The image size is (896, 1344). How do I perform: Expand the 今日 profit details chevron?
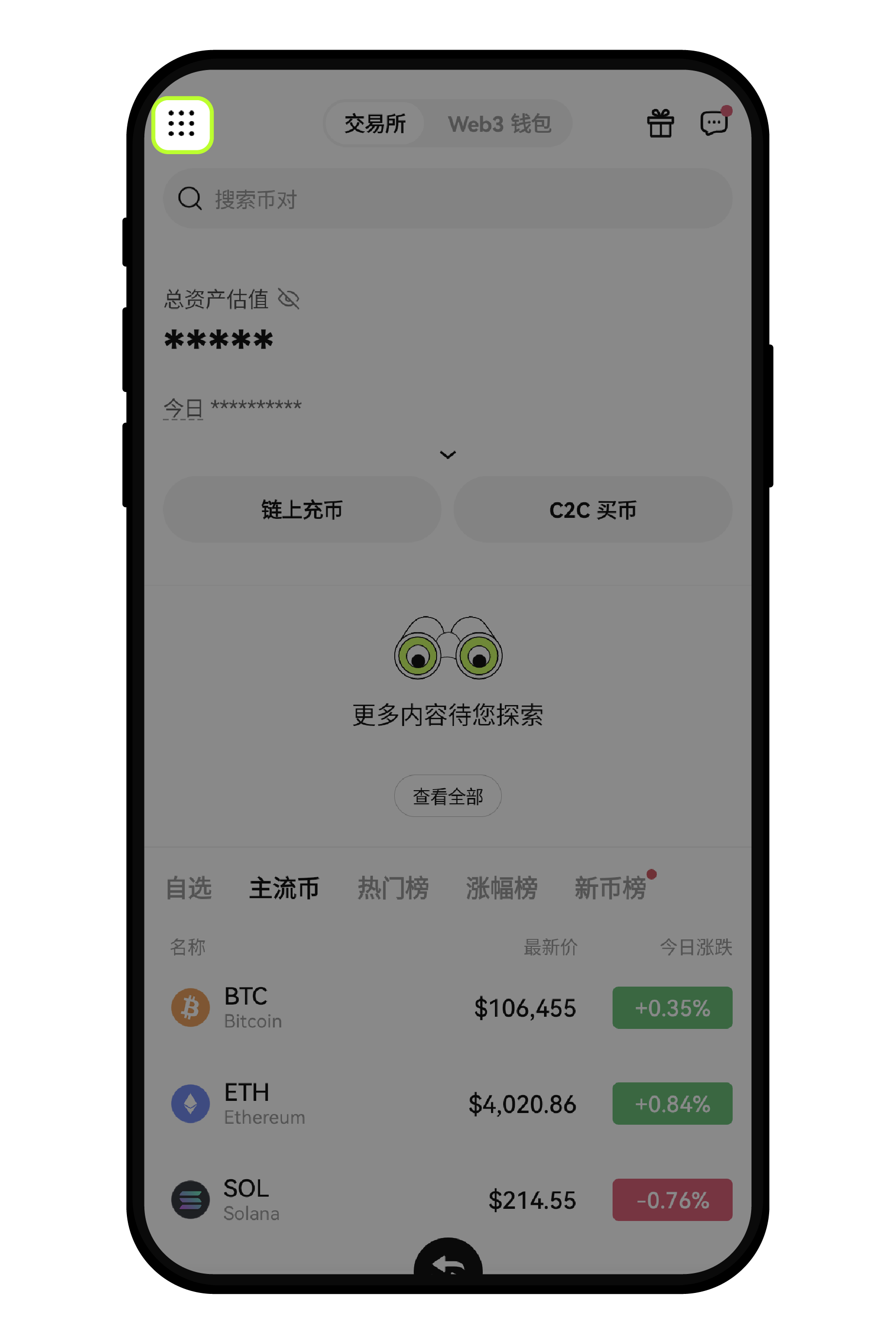pyautogui.click(x=448, y=454)
